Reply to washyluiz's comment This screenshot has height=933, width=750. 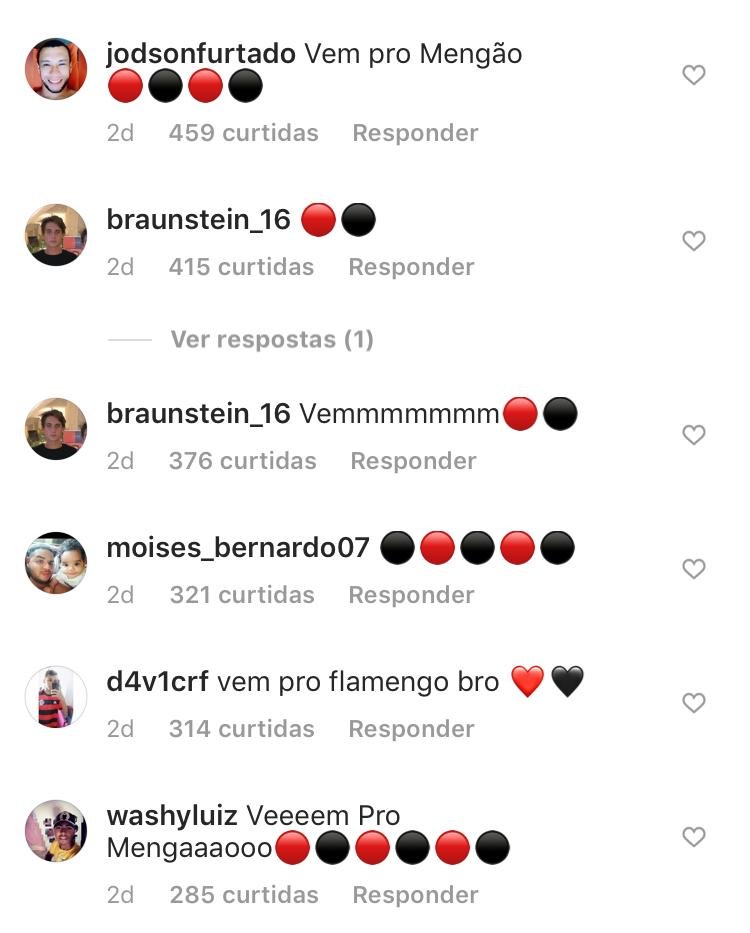pos(415,895)
